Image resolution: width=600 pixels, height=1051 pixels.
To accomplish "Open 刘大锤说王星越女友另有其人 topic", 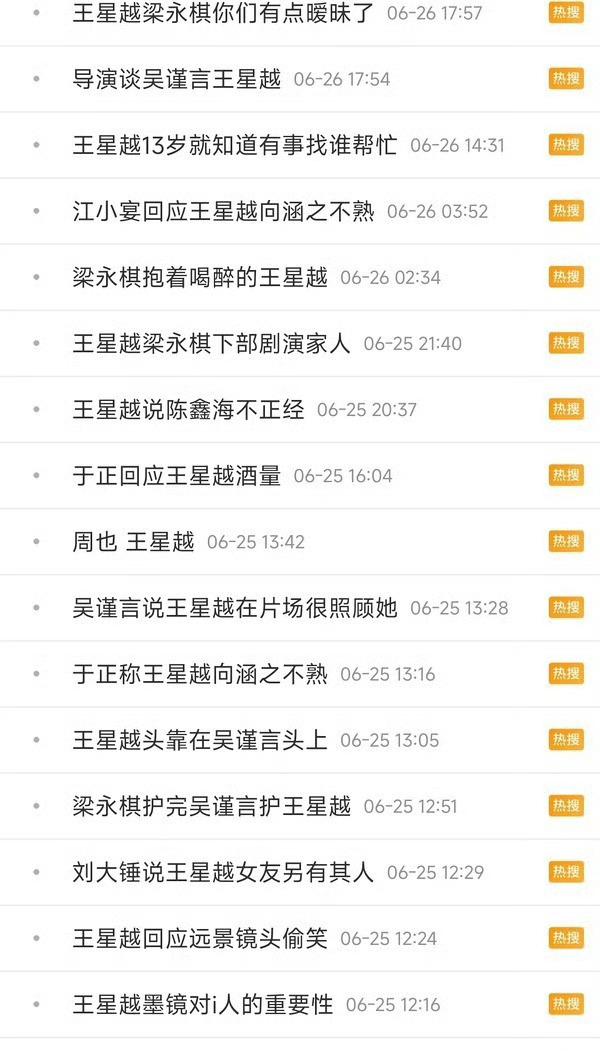I will (223, 871).
